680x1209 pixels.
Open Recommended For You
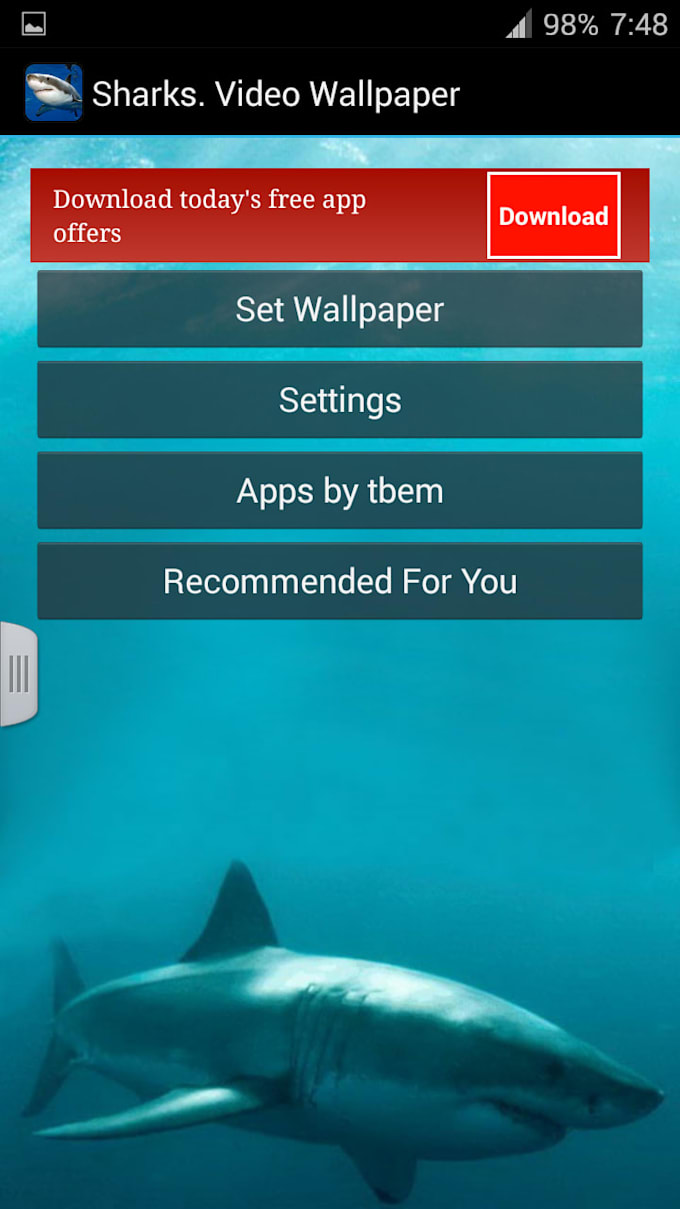pos(340,581)
